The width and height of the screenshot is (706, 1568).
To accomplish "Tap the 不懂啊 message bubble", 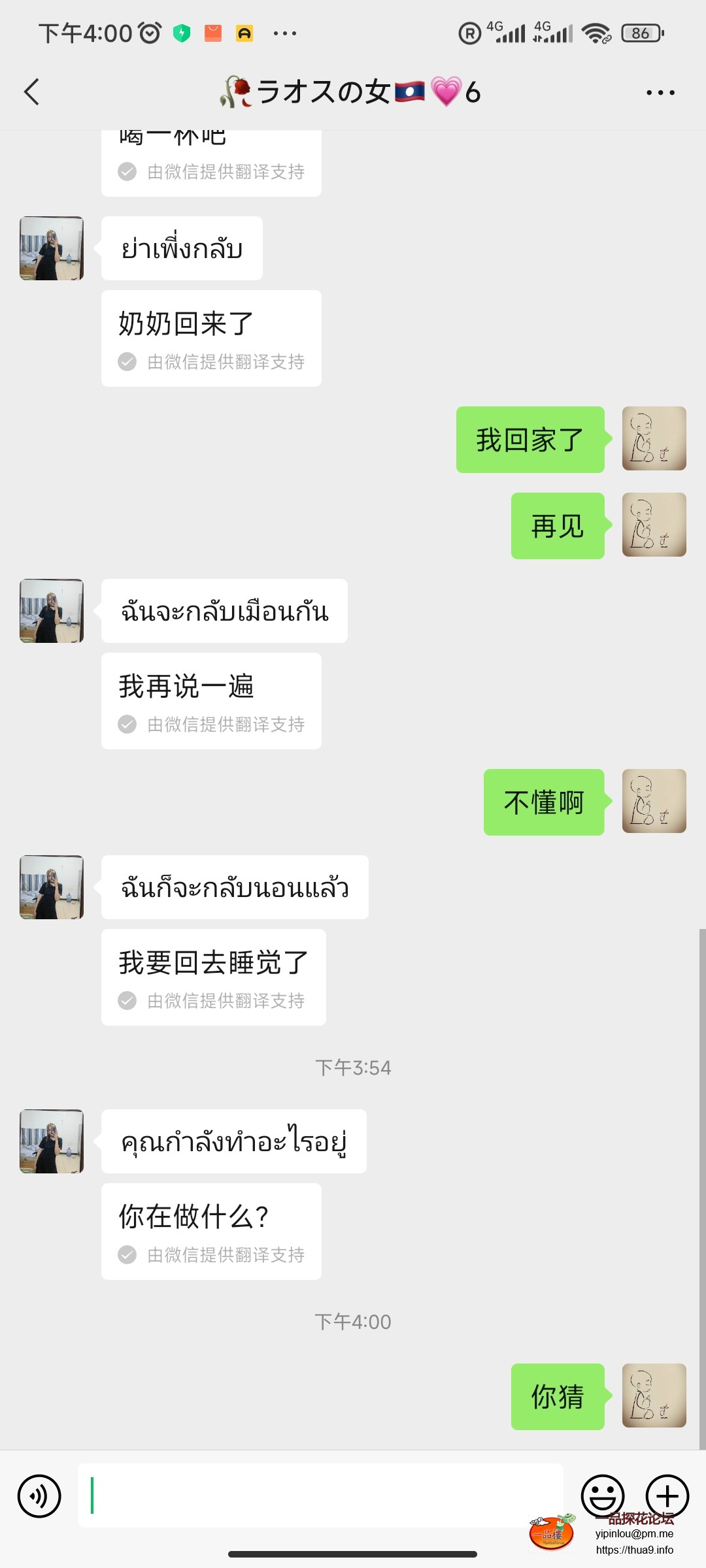I will [543, 802].
